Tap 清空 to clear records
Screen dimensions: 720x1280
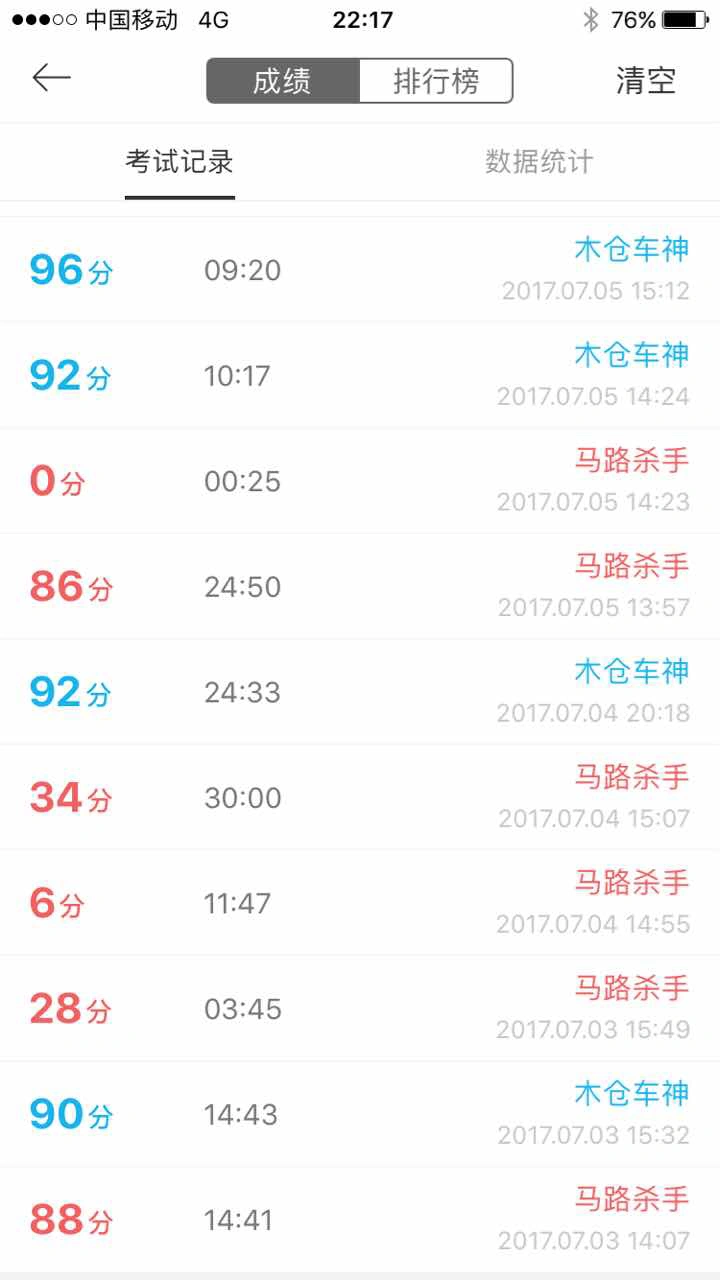[x=646, y=81]
